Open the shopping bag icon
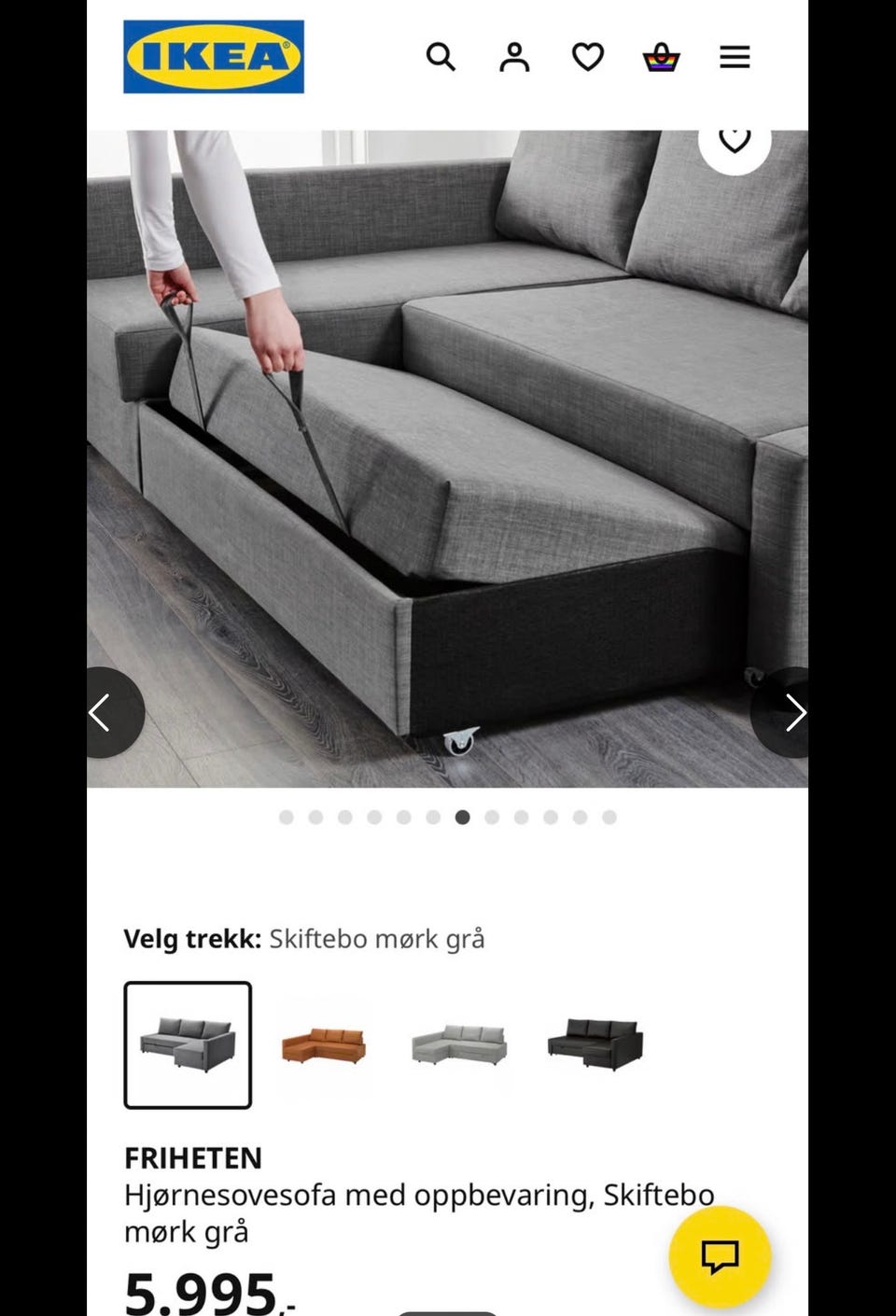The image size is (896, 1316). [661, 57]
